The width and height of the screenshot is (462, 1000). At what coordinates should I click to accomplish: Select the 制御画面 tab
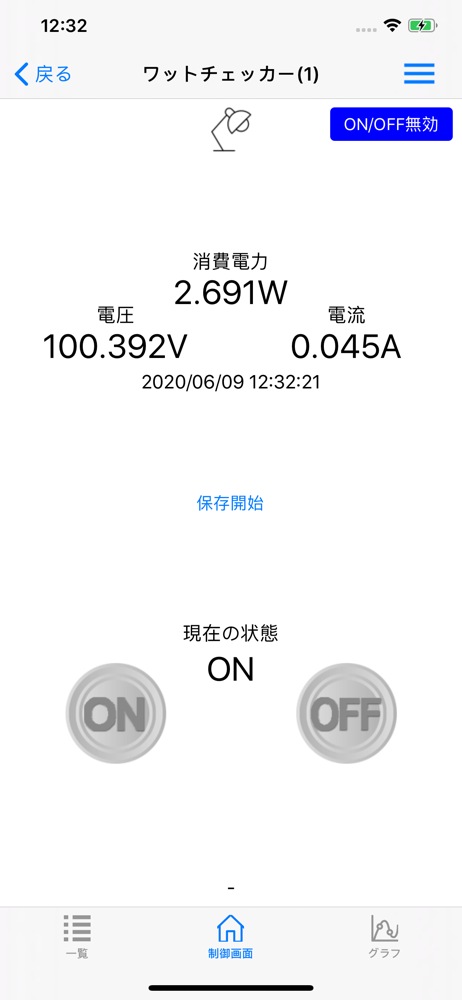230,936
